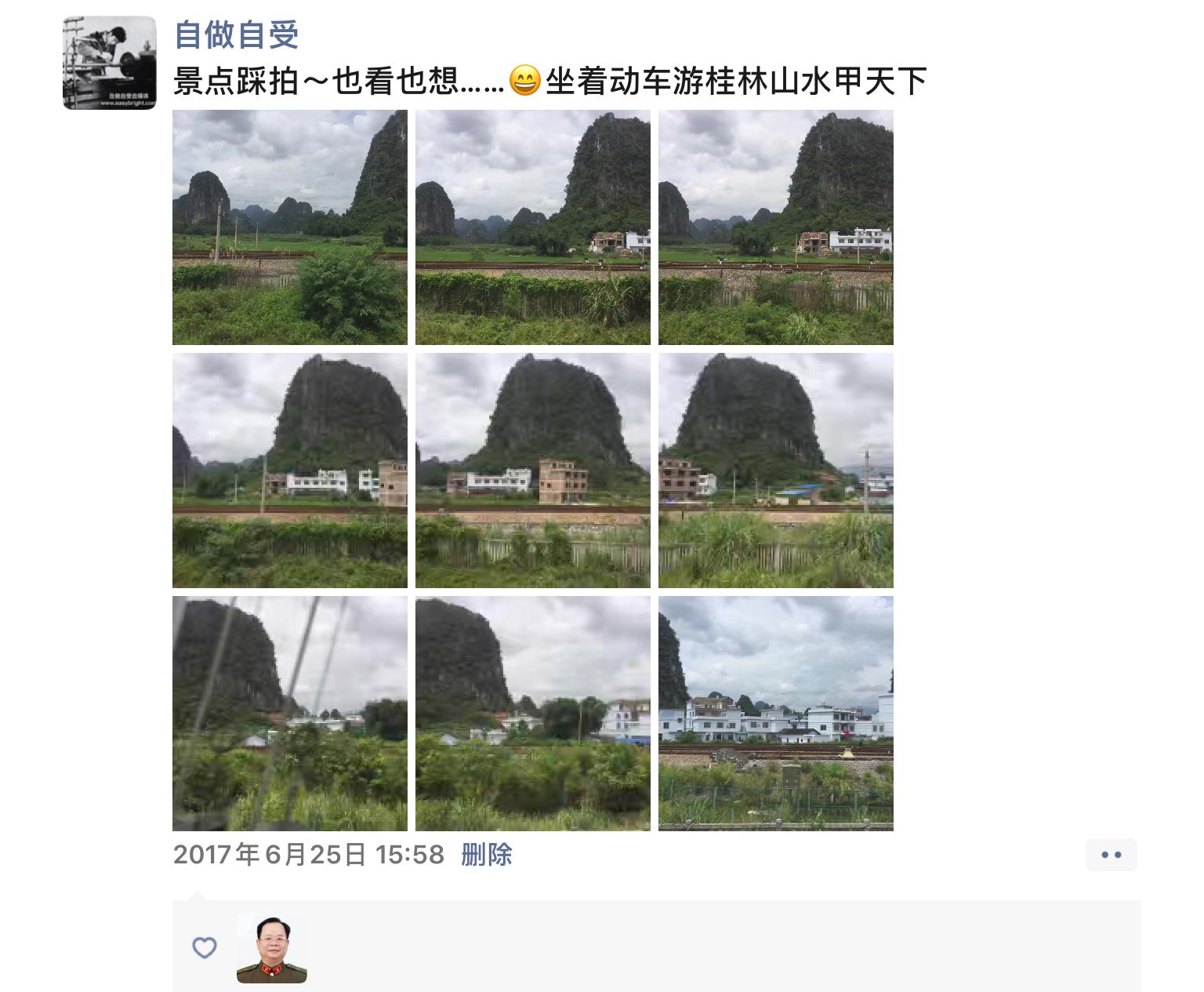This screenshot has height=992, width=1204.
Task: Open the third photo in top row
Action: pos(776,227)
